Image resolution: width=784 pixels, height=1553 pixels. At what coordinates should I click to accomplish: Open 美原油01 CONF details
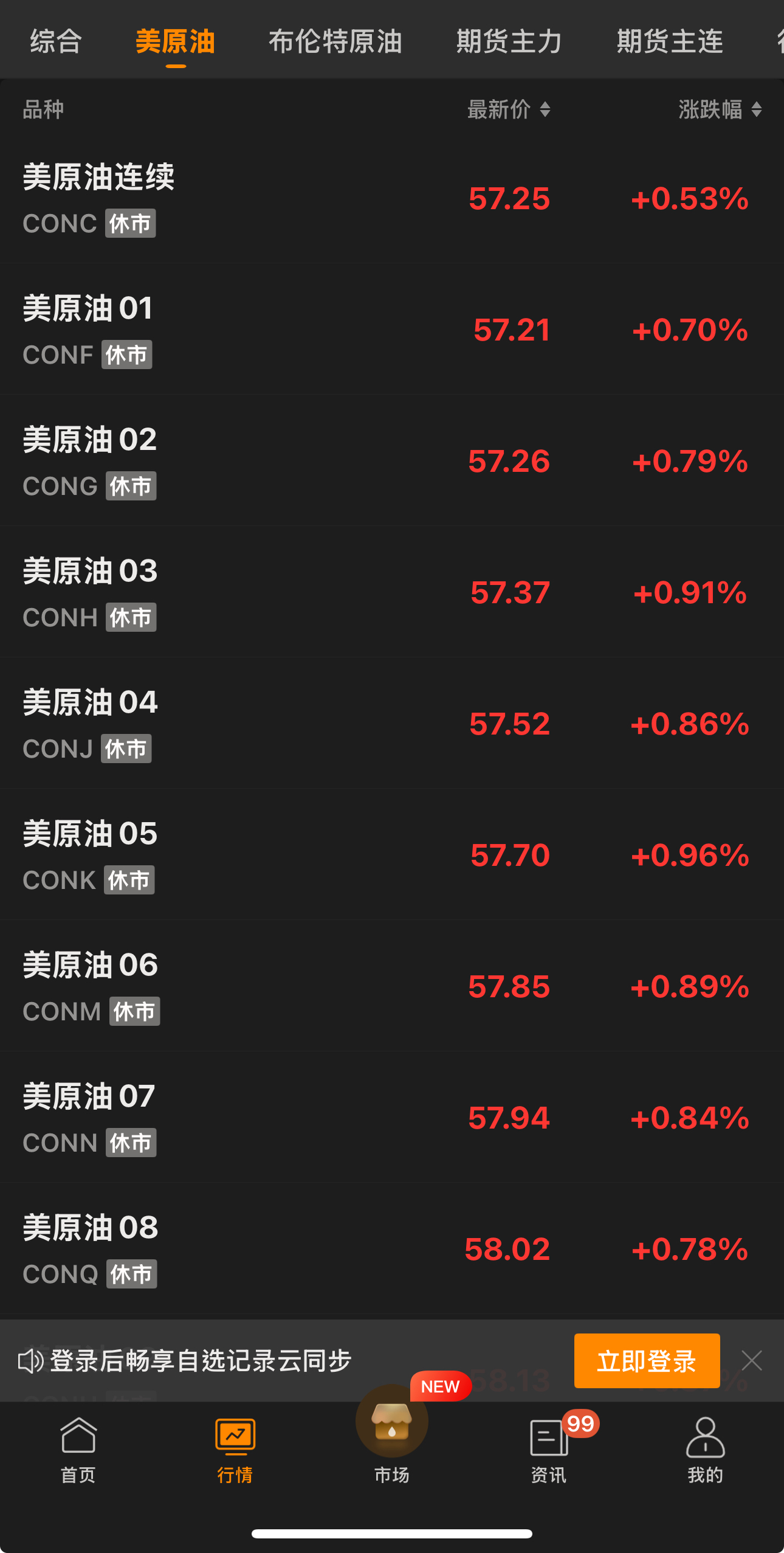click(x=243, y=330)
